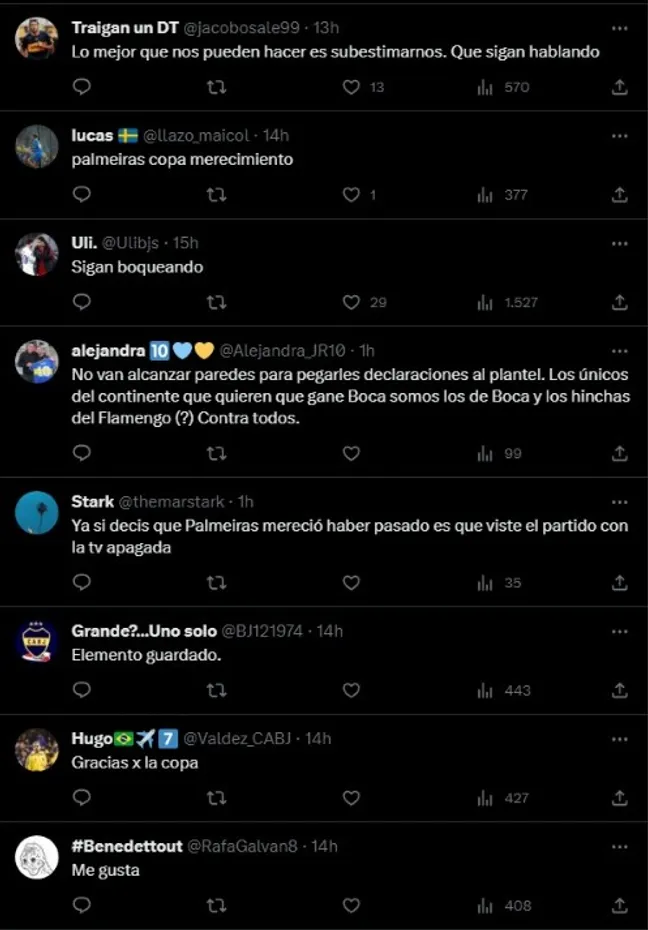The image size is (648, 930).
Task: Like Stark's tweet about Palmeiras
Action: (x=351, y=582)
